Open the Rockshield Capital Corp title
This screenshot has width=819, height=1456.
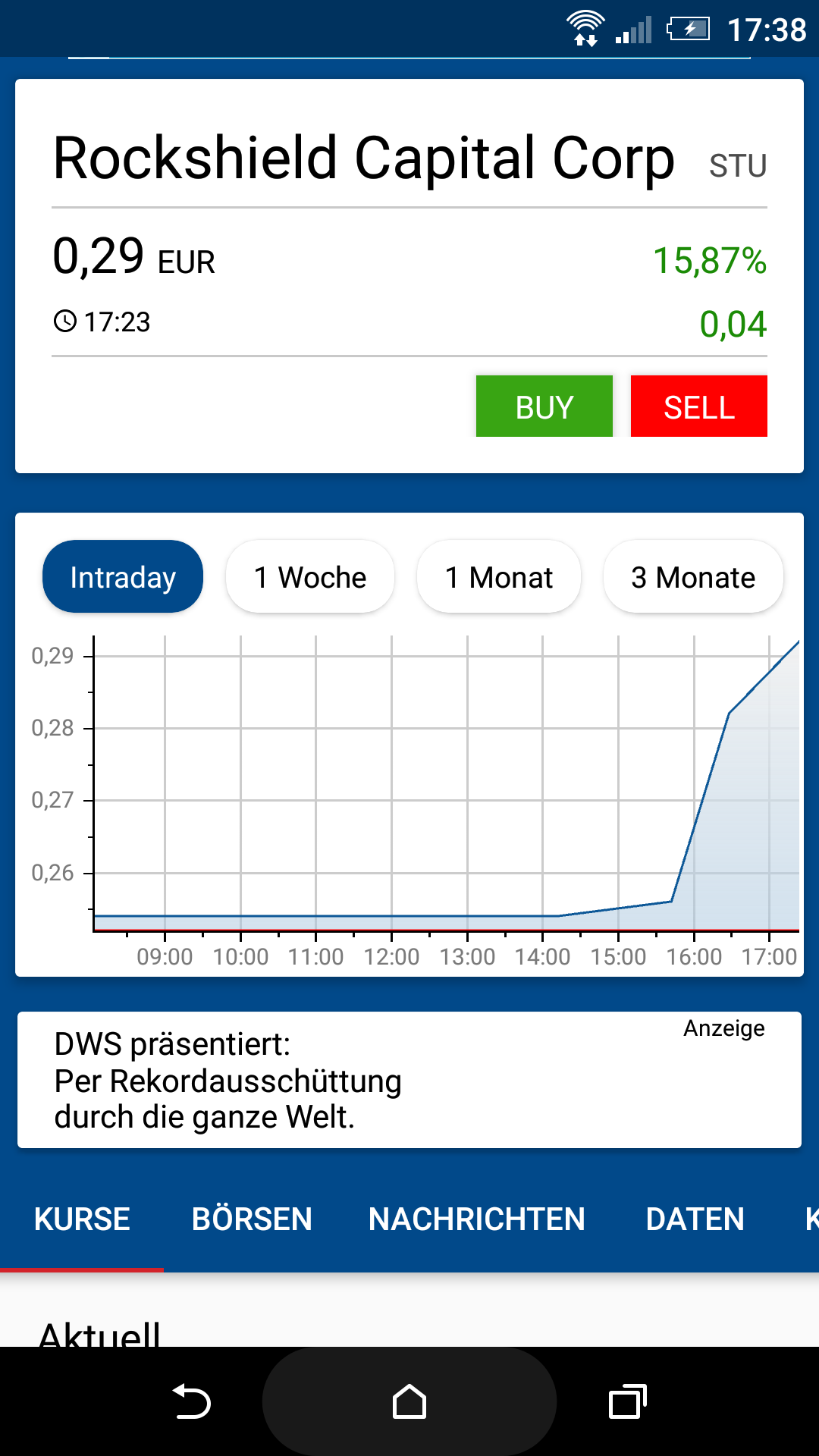[x=362, y=159]
